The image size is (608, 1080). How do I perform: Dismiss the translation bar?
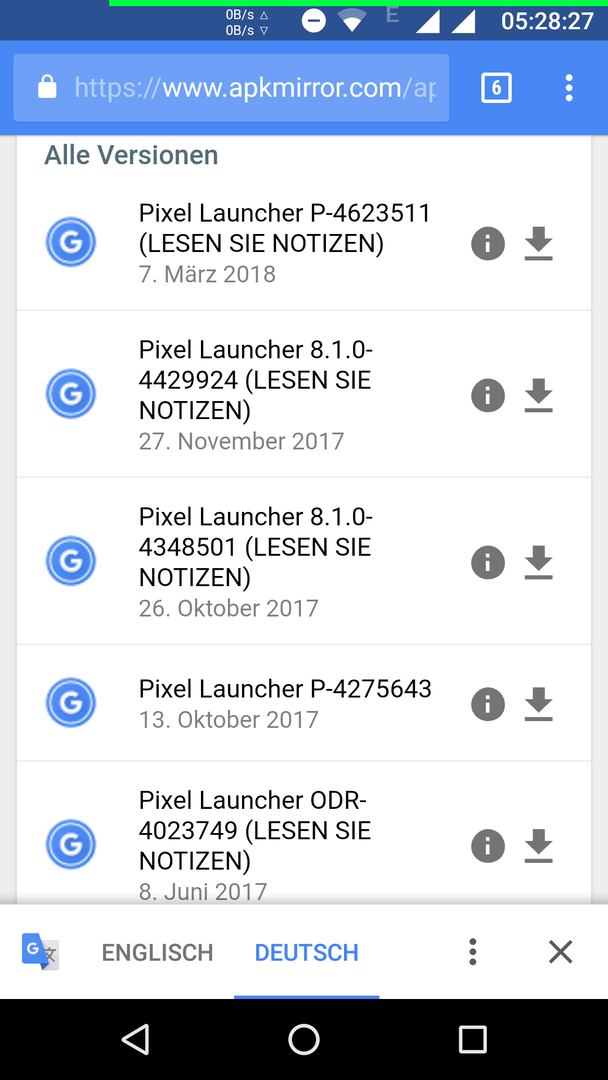tap(560, 952)
